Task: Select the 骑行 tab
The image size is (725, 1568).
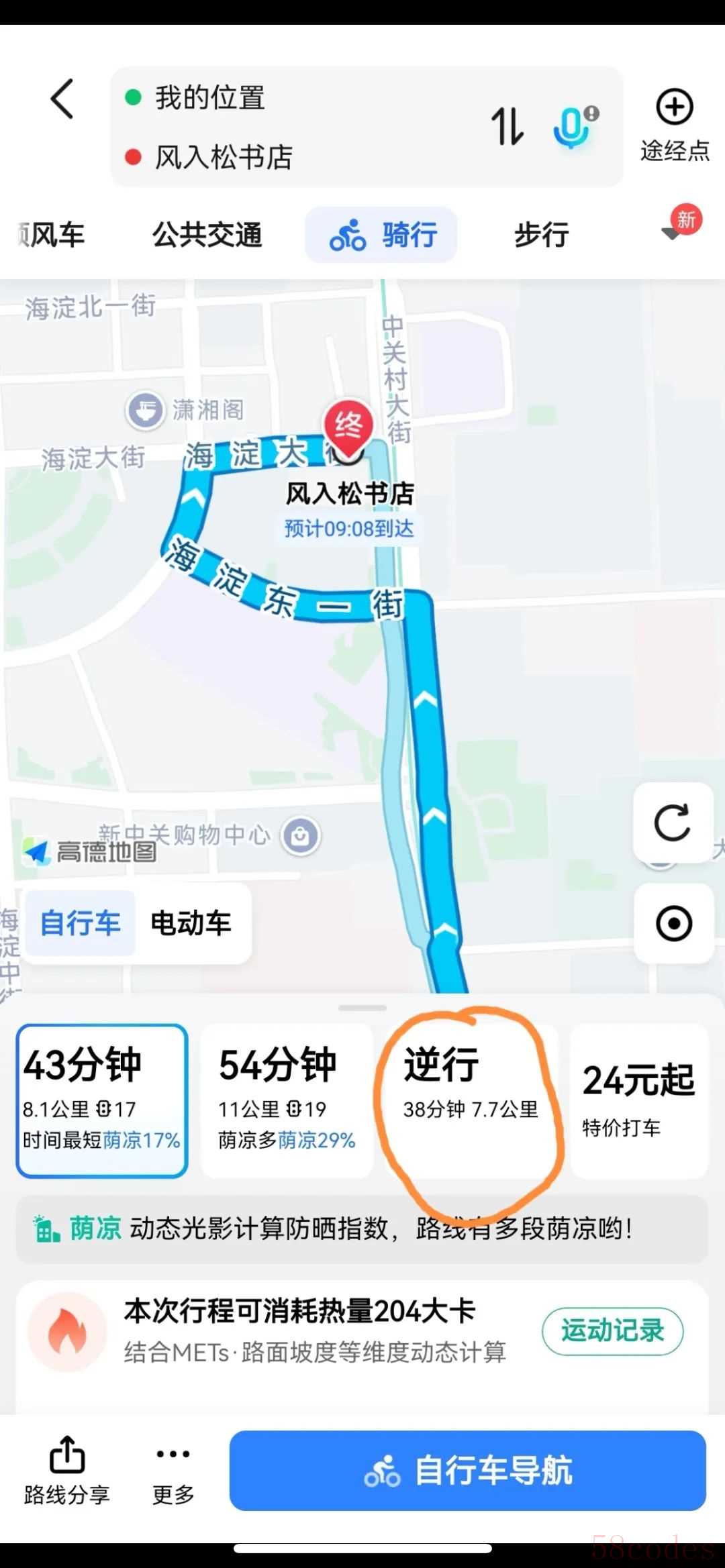Action: [x=382, y=236]
